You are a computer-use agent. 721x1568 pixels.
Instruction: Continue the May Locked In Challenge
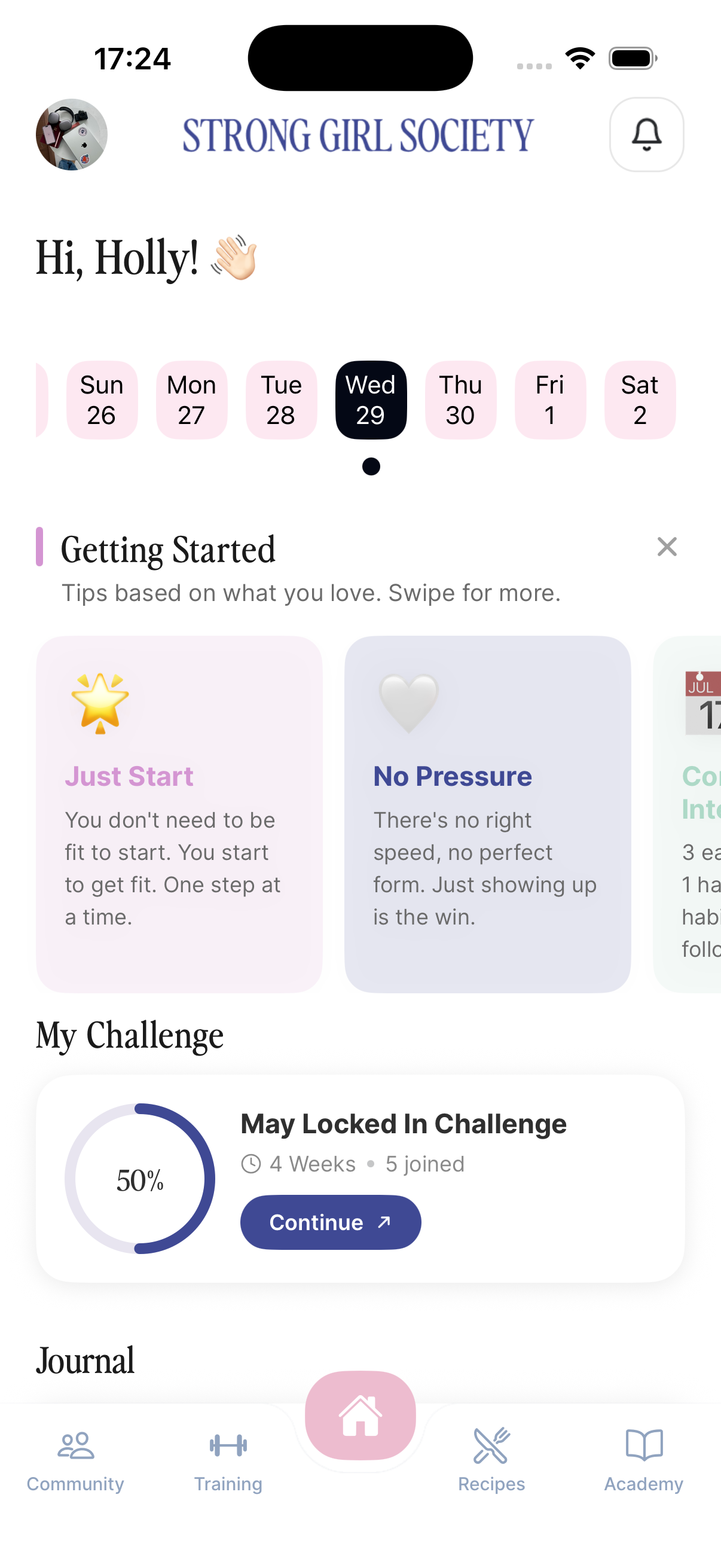331,1222
